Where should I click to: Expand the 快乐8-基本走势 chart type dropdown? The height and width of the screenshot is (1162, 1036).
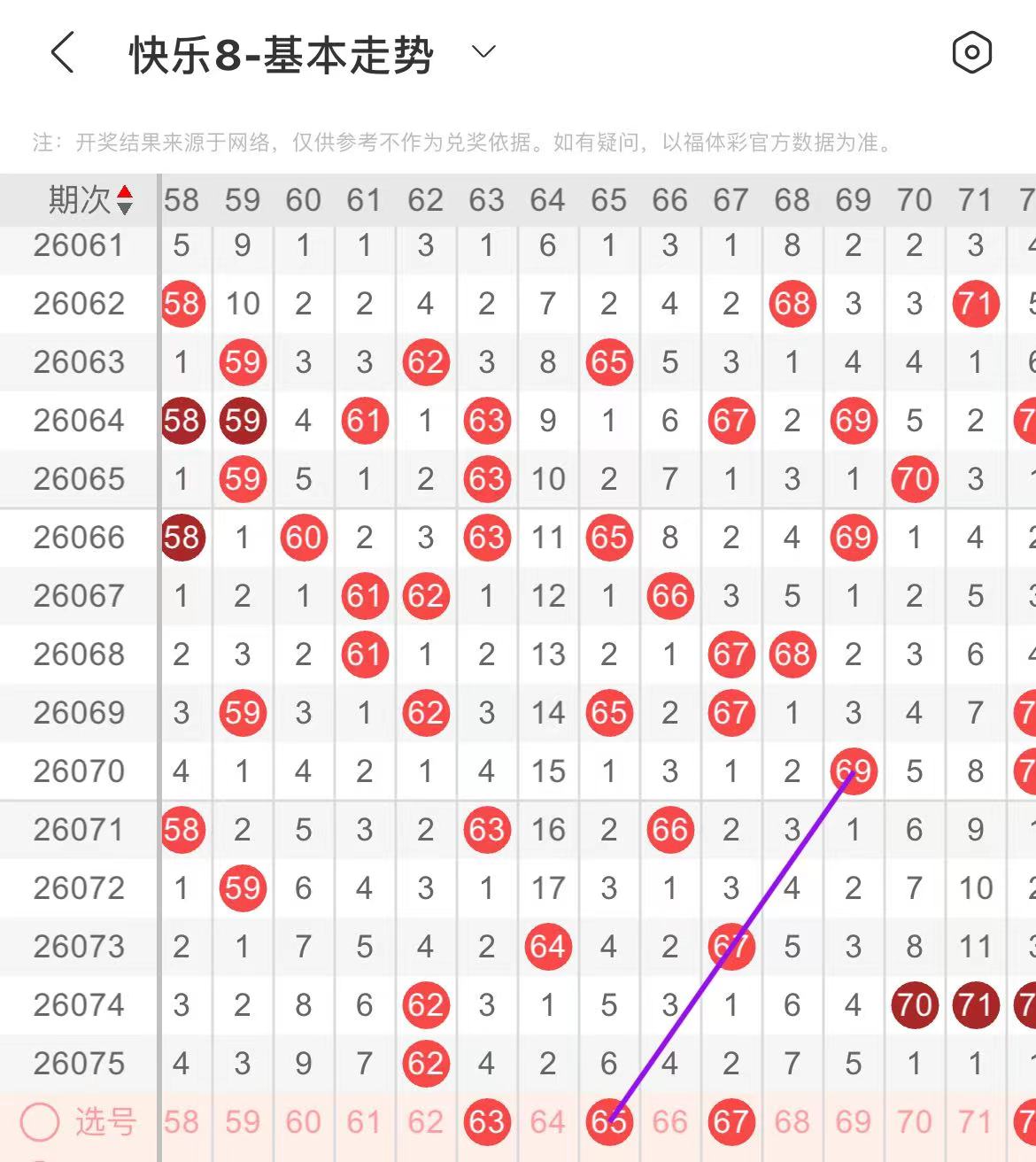pos(483,52)
